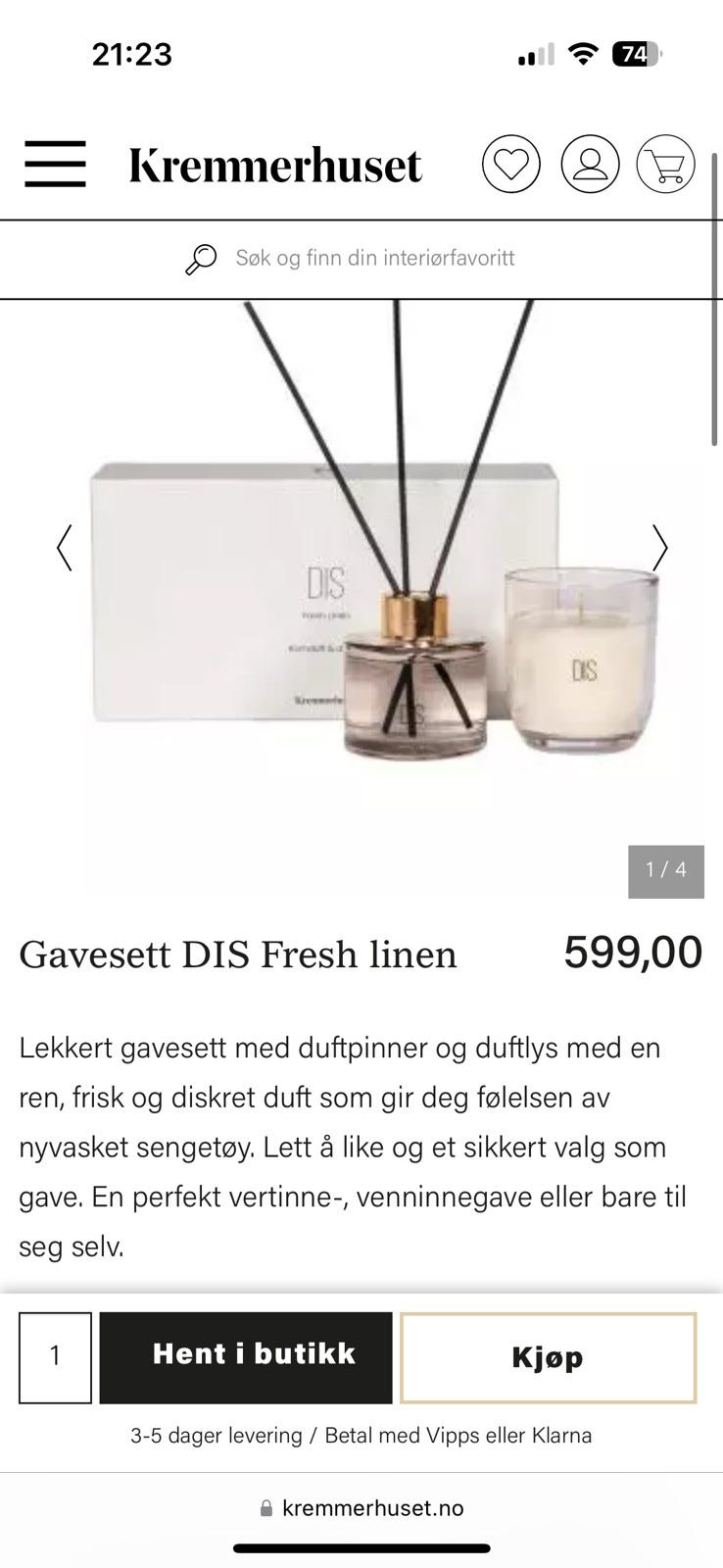Tap the Wi-Fi status icon
723x1568 pixels.
[x=583, y=55]
